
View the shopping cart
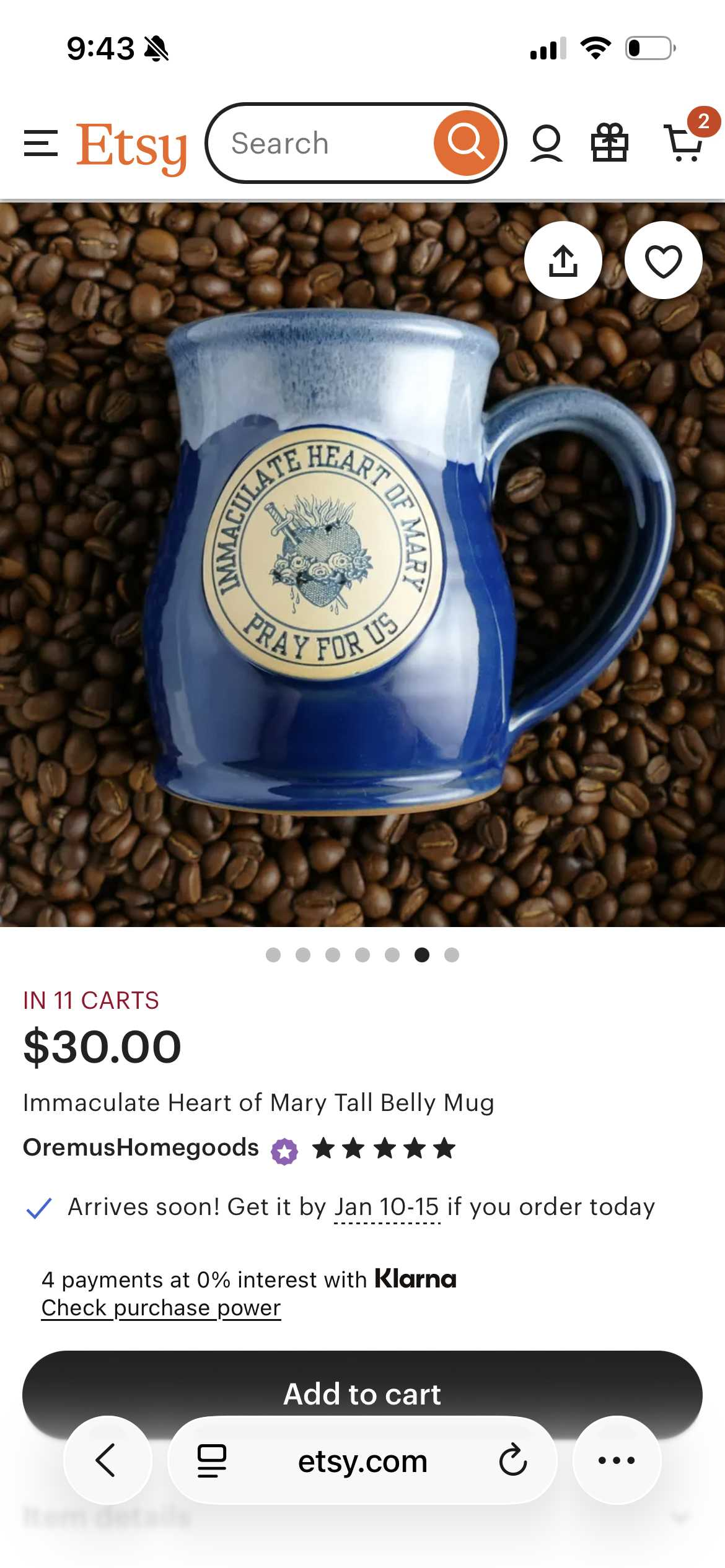click(684, 143)
